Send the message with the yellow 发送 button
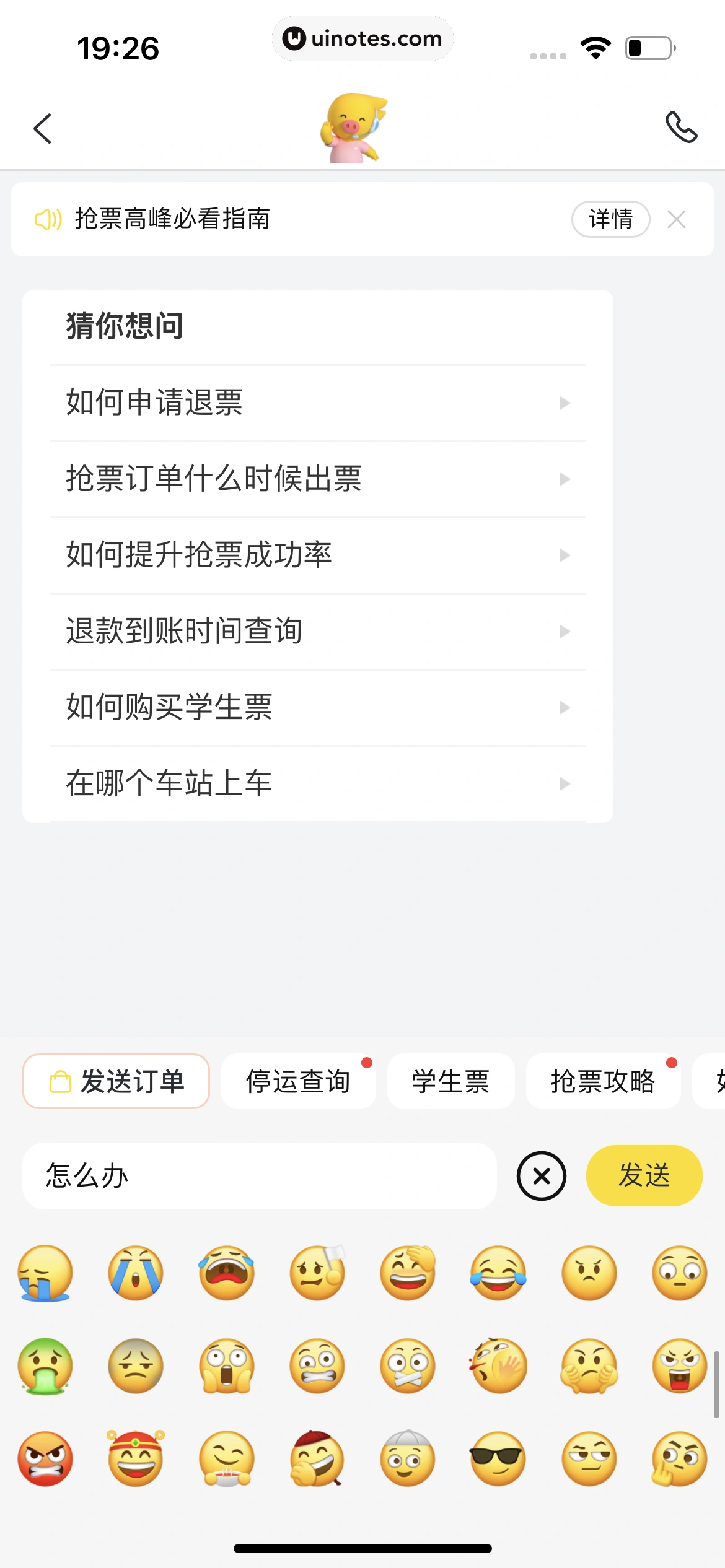The height and width of the screenshot is (1568, 725). (x=644, y=1175)
